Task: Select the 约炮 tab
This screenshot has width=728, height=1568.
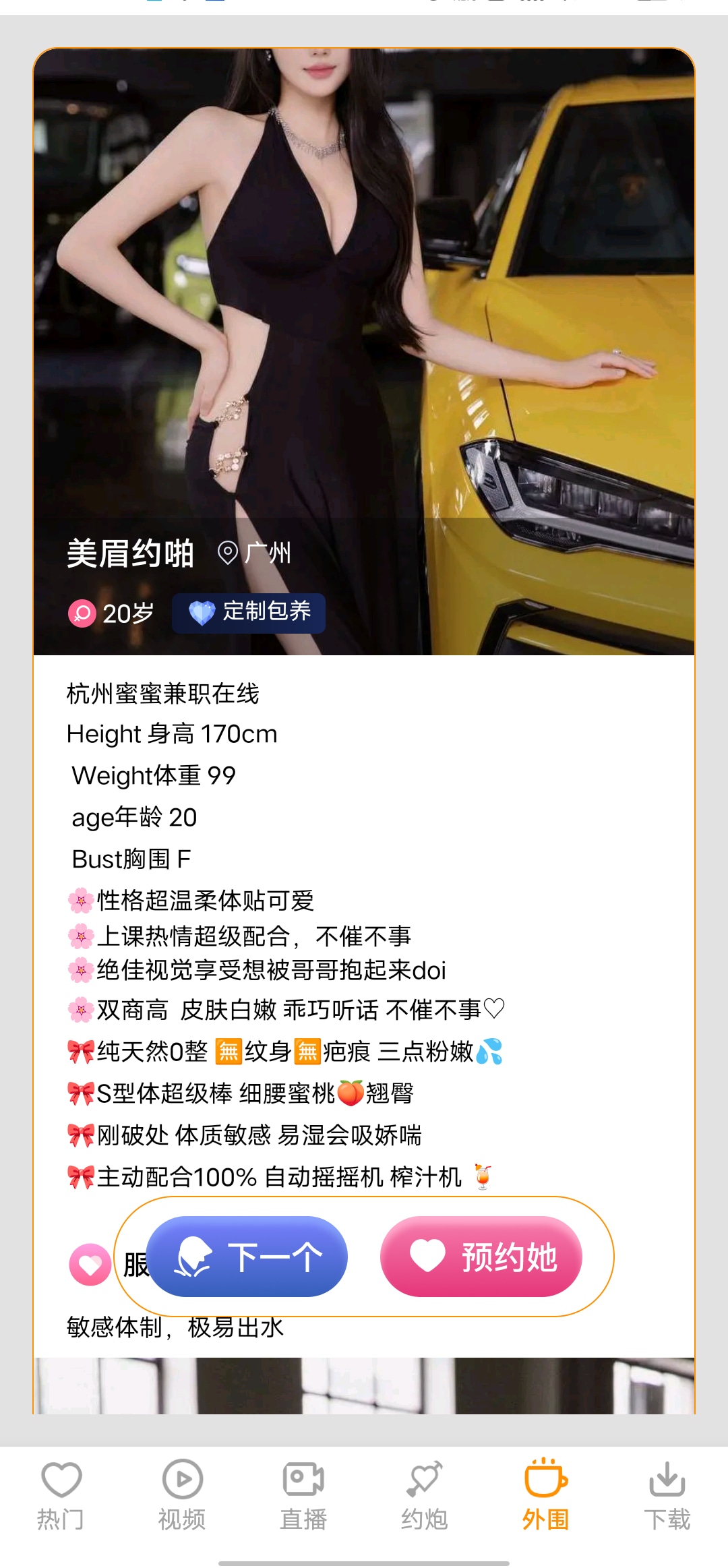Action: (x=425, y=1495)
